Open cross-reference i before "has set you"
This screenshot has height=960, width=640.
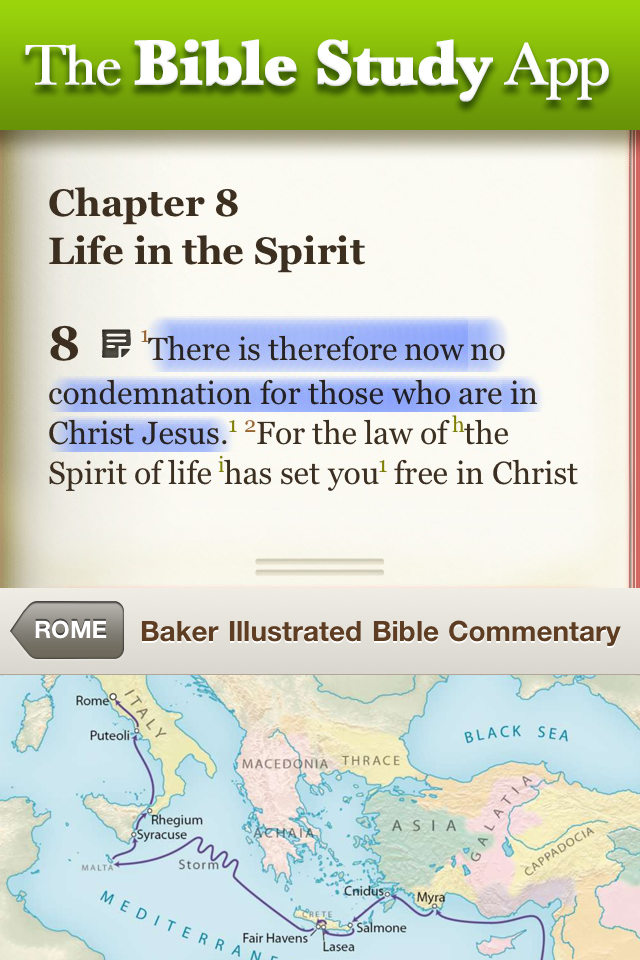[221, 465]
